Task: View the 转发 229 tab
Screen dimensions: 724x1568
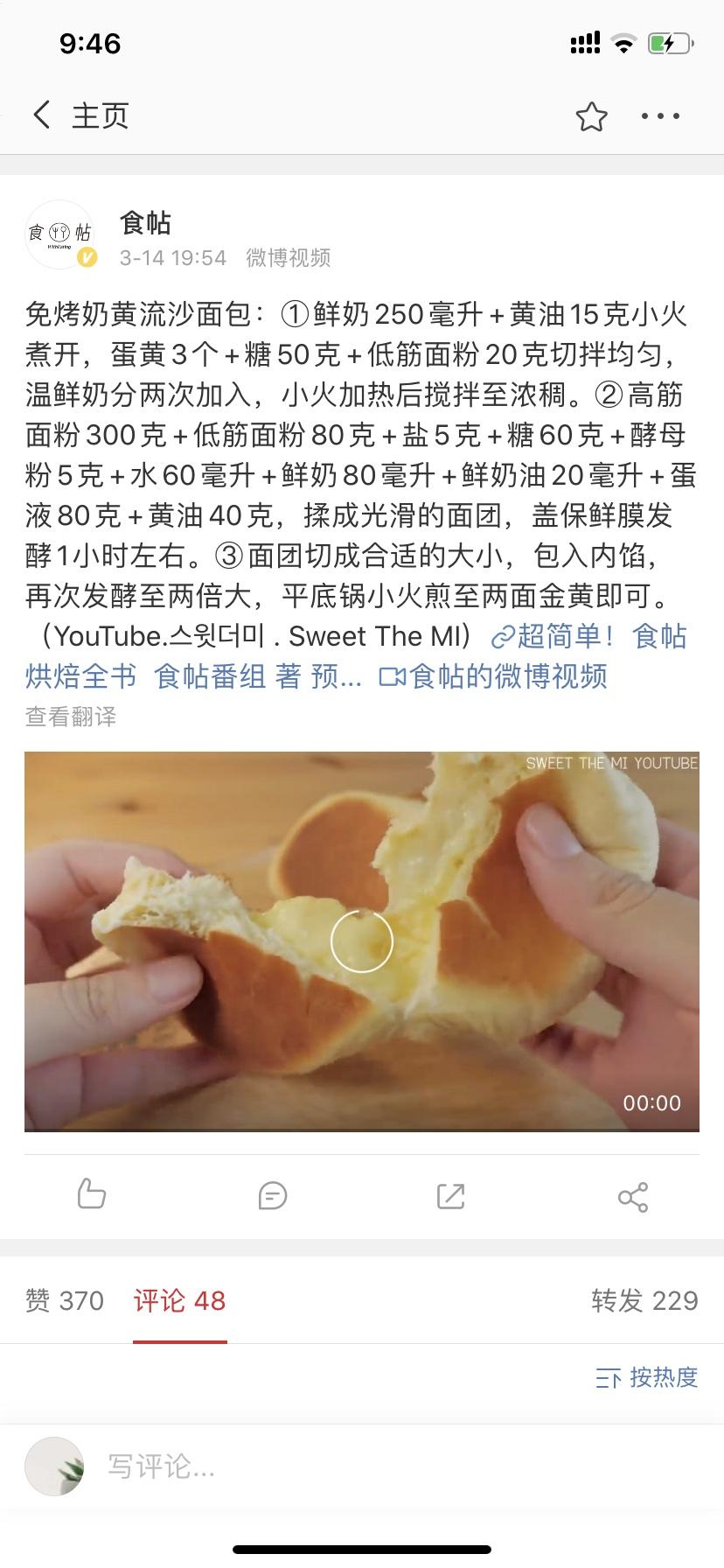Action: coord(644,1300)
